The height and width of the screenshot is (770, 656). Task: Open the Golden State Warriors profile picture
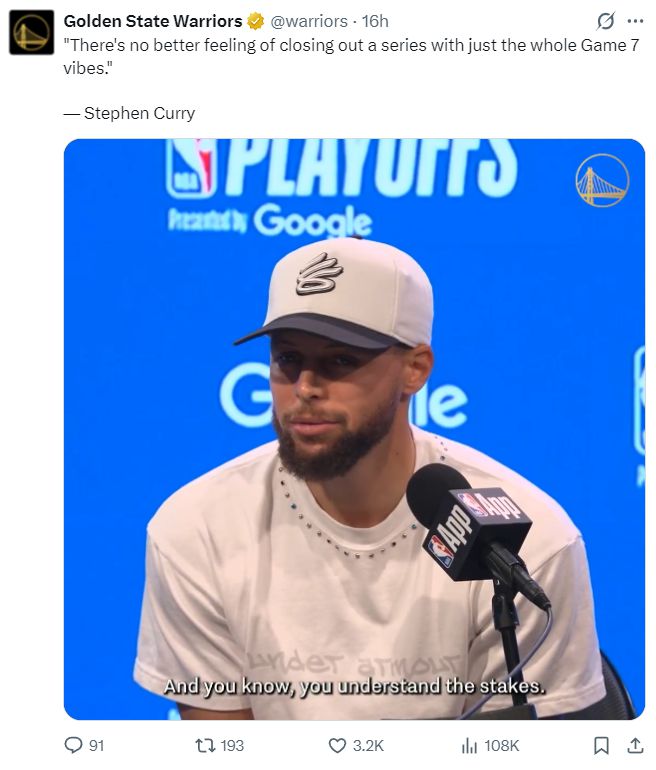pyautogui.click(x=31, y=32)
